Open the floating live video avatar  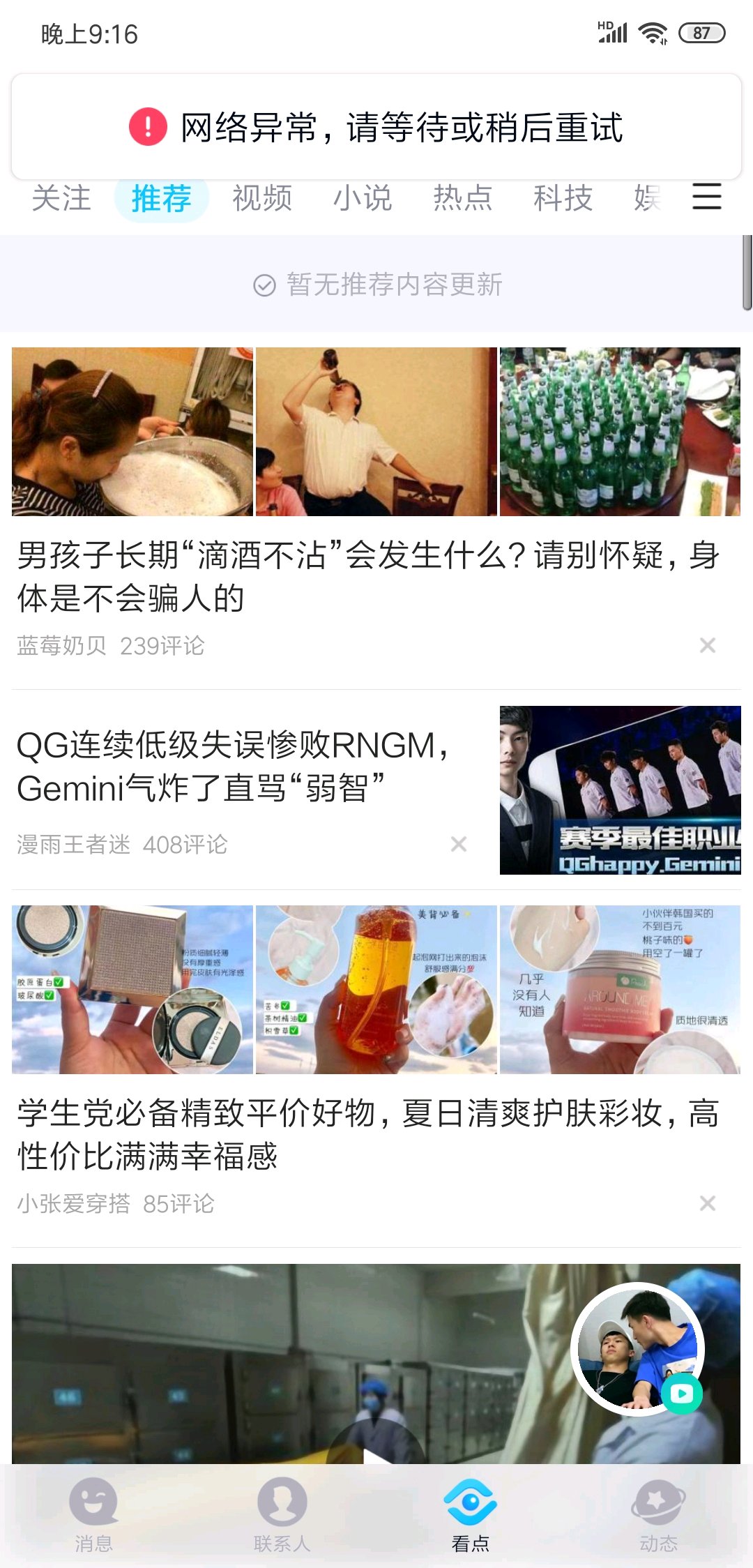pyautogui.click(x=637, y=1348)
